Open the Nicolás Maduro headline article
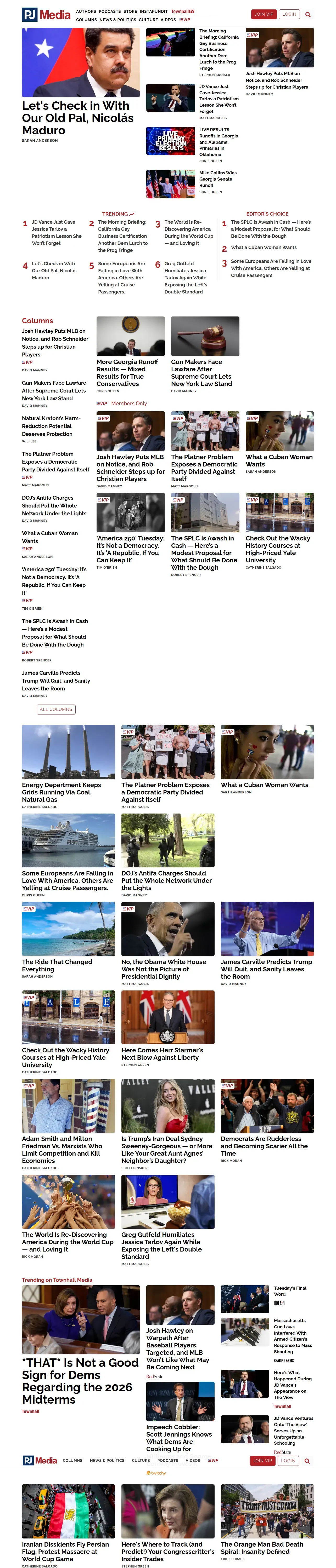 pyautogui.click(x=77, y=118)
